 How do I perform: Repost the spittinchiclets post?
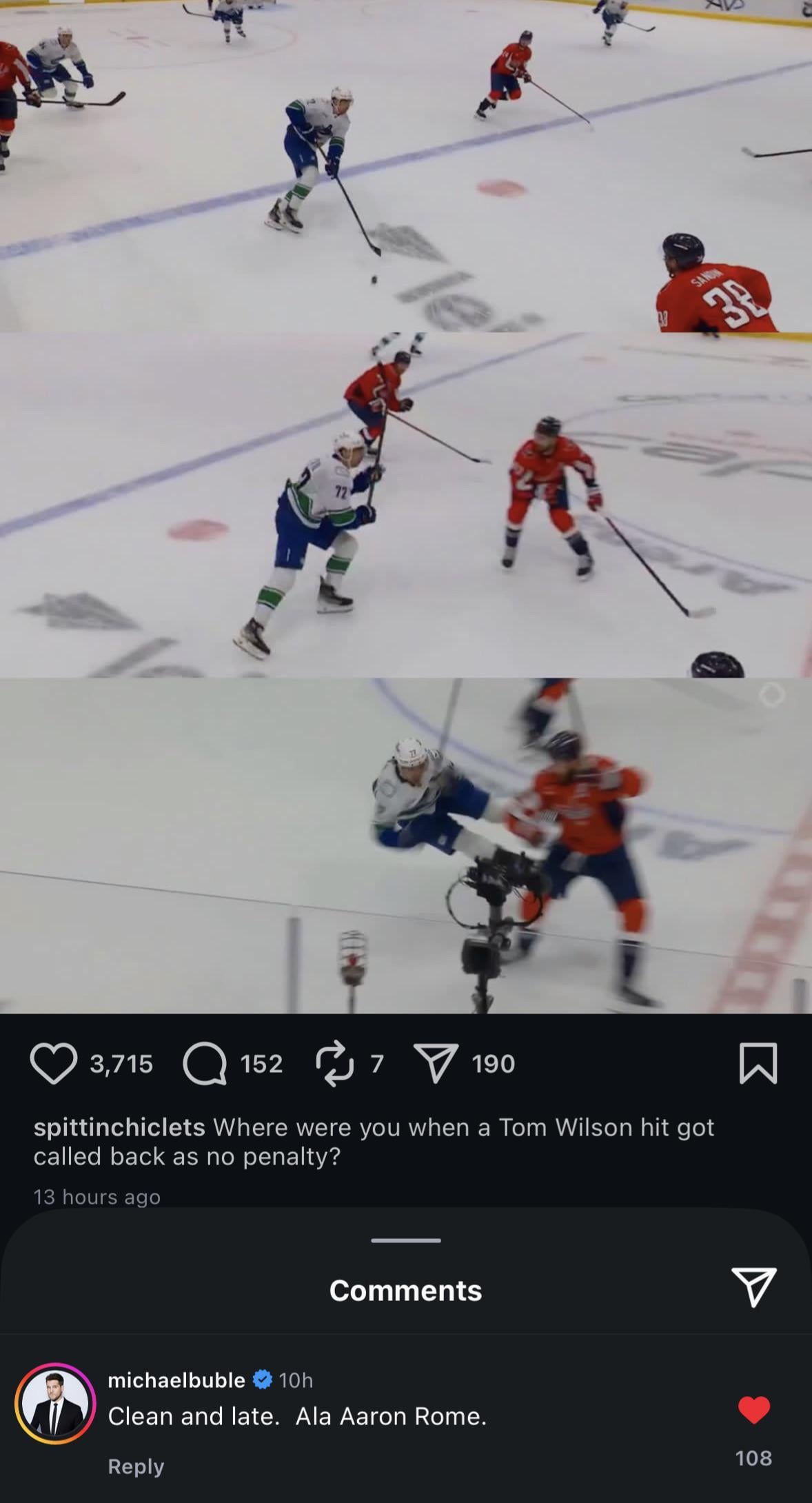click(x=335, y=1064)
